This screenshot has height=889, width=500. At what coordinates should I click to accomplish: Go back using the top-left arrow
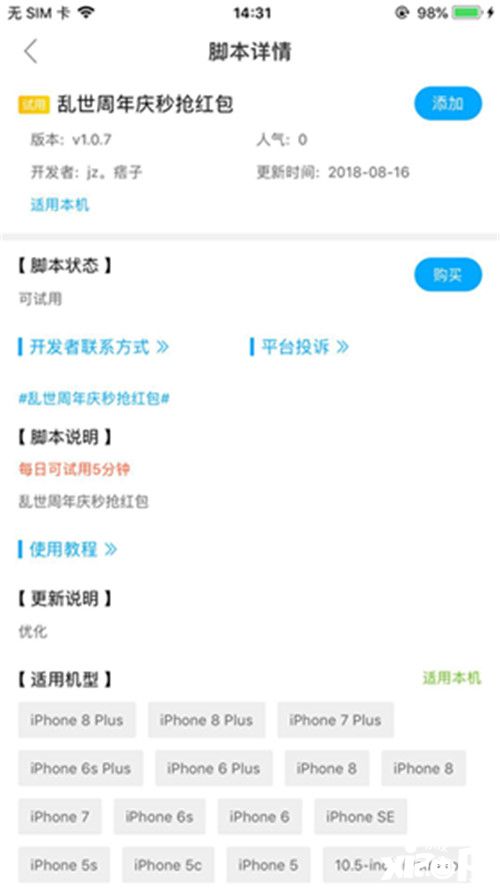[31, 52]
